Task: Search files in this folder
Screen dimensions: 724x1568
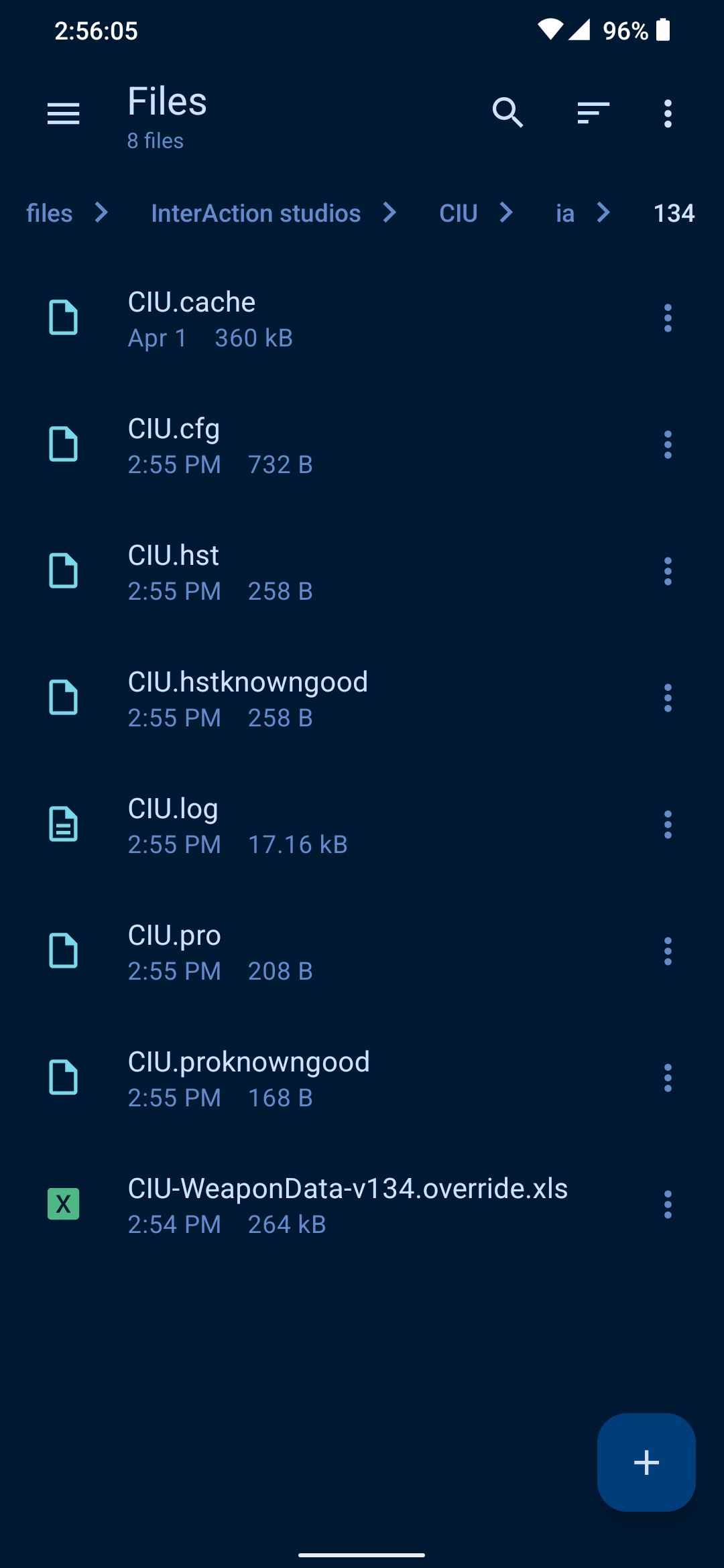Action: [507, 113]
